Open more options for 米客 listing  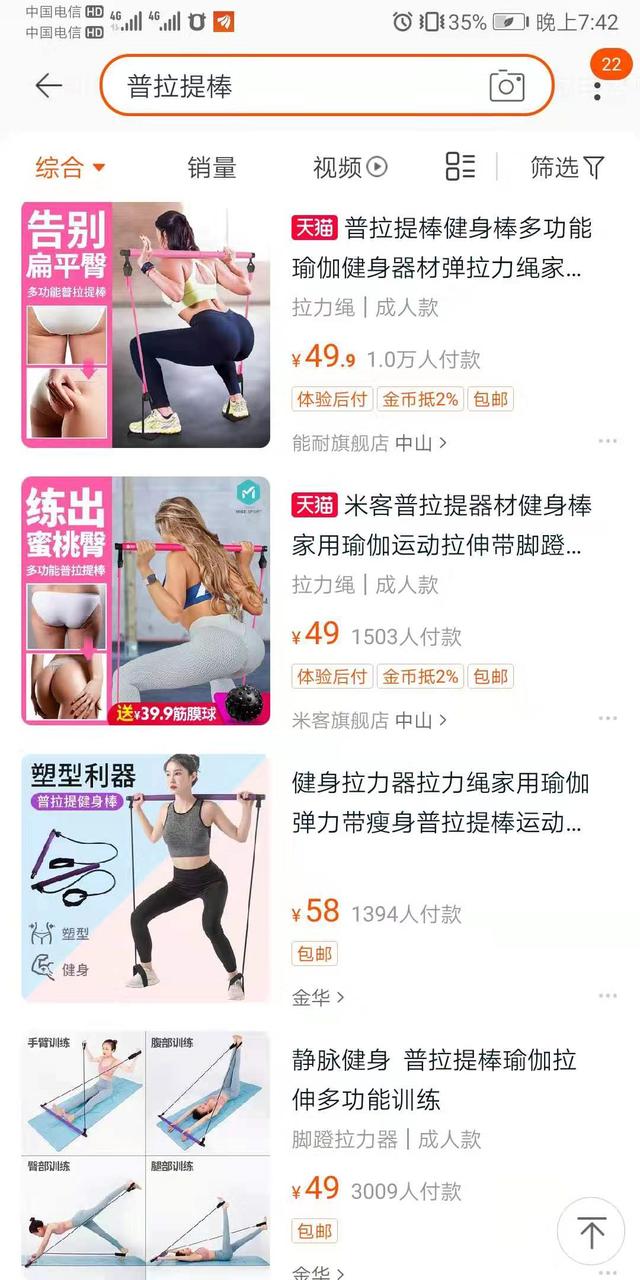coord(607,719)
